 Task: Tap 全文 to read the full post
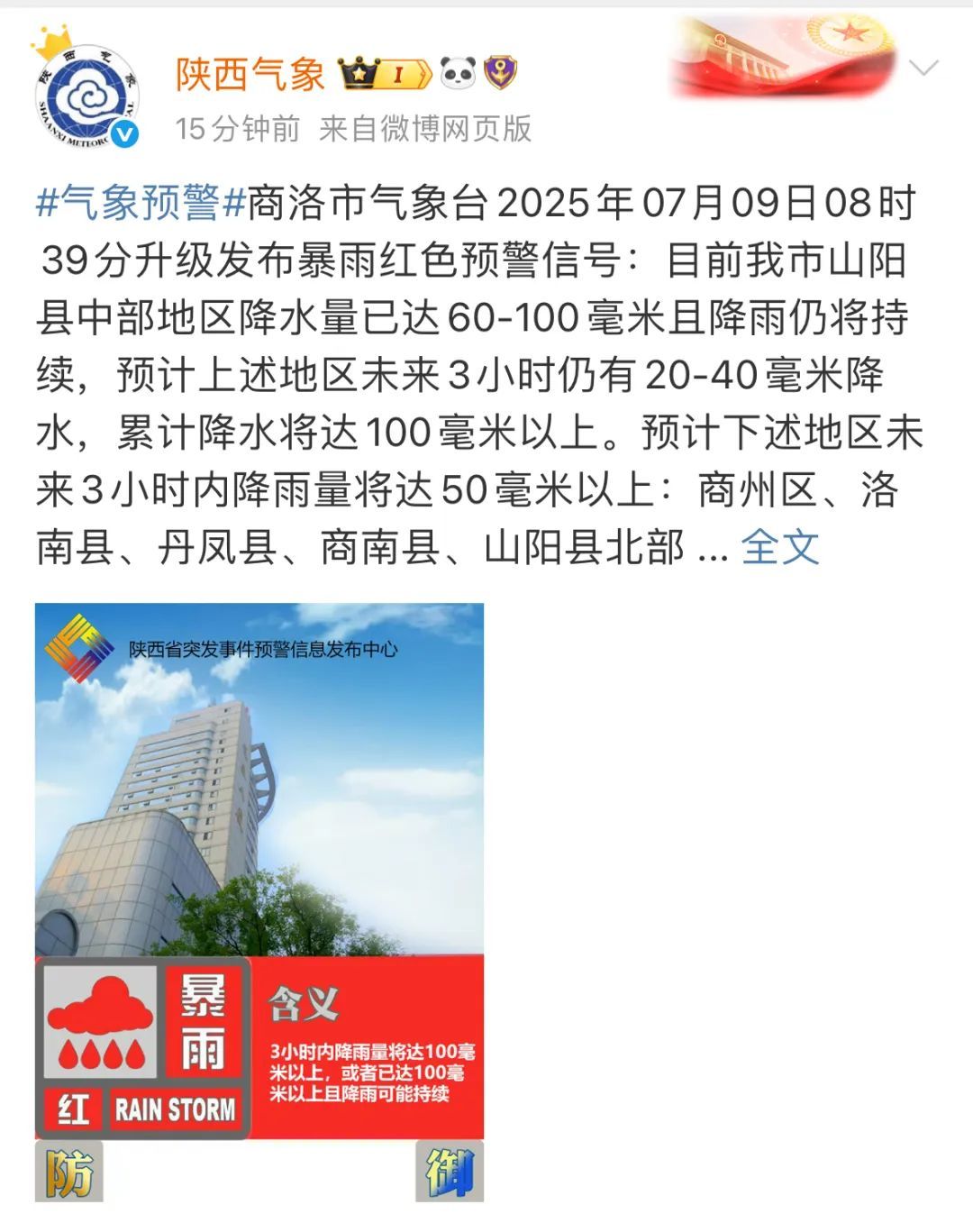(x=779, y=547)
